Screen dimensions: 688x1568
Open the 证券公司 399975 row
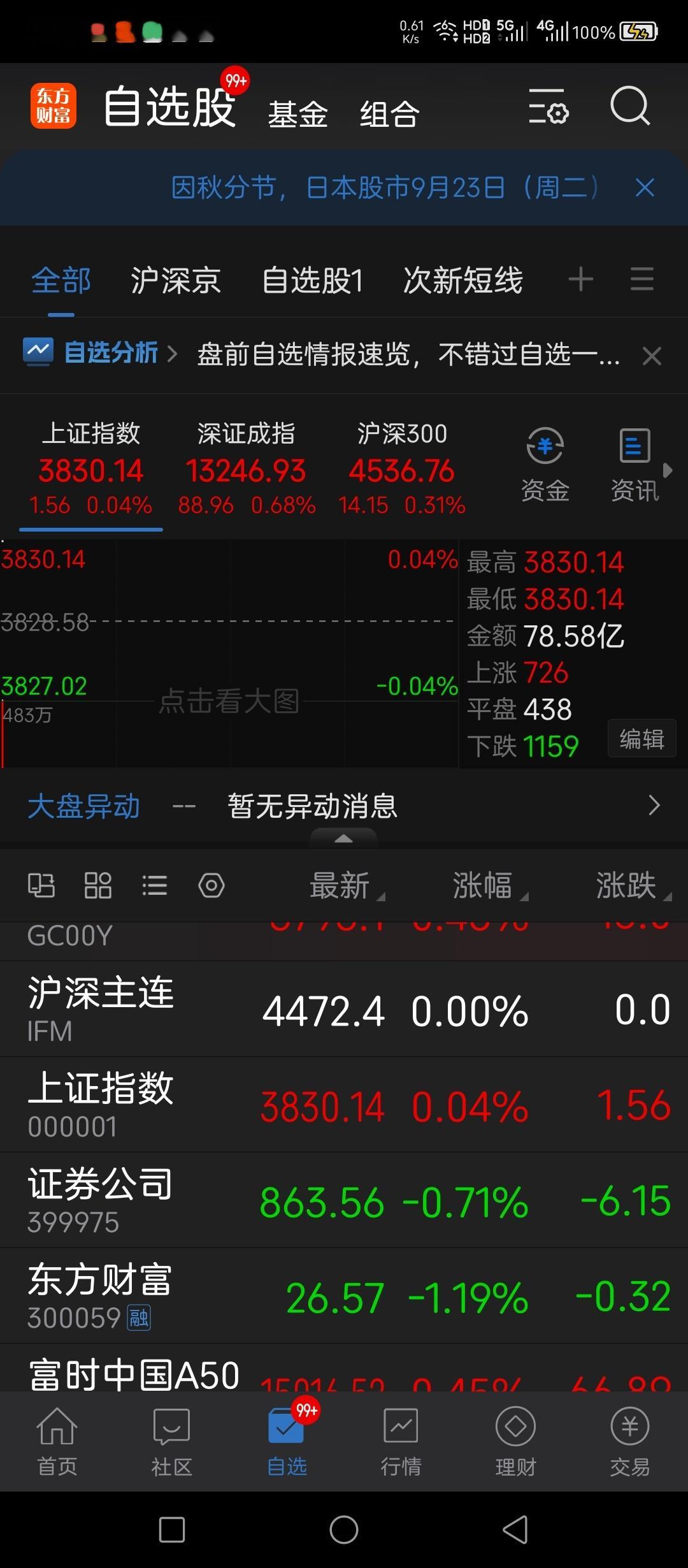click(344, 1200)
